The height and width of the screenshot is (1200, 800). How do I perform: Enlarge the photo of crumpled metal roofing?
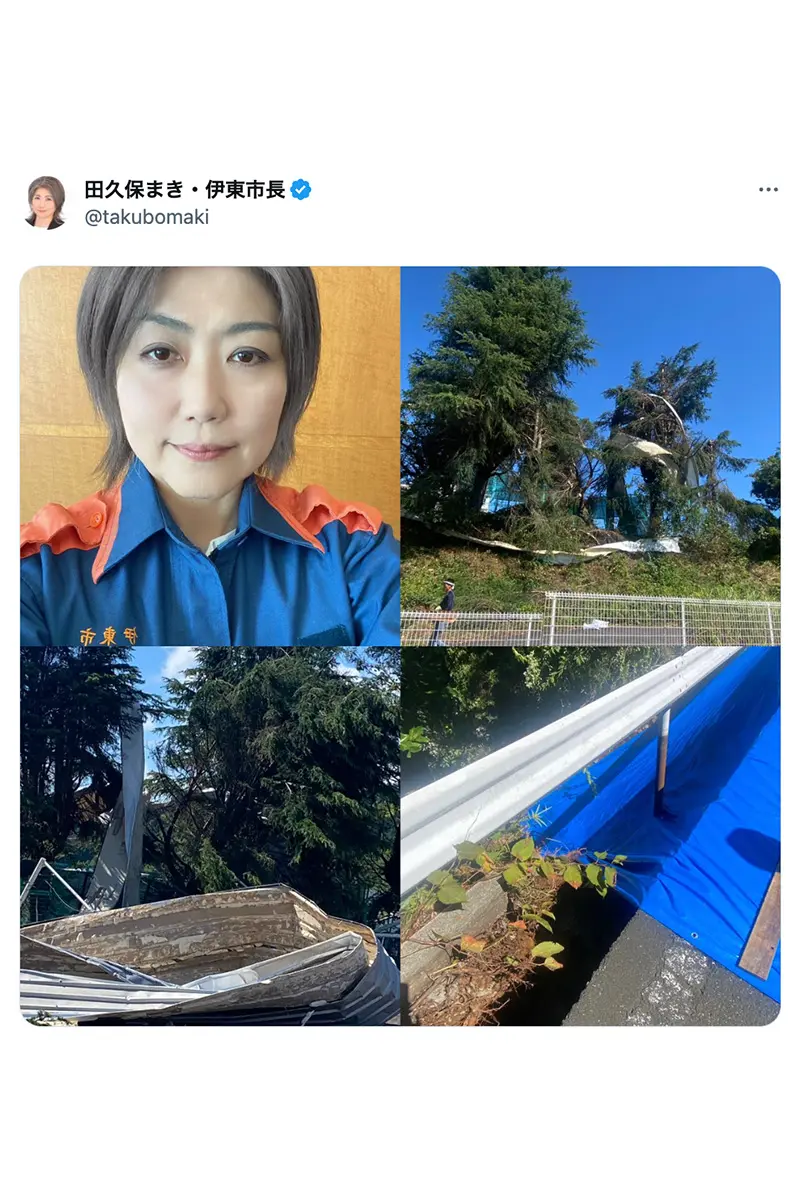pyautogui.click(x=210, y=835)
